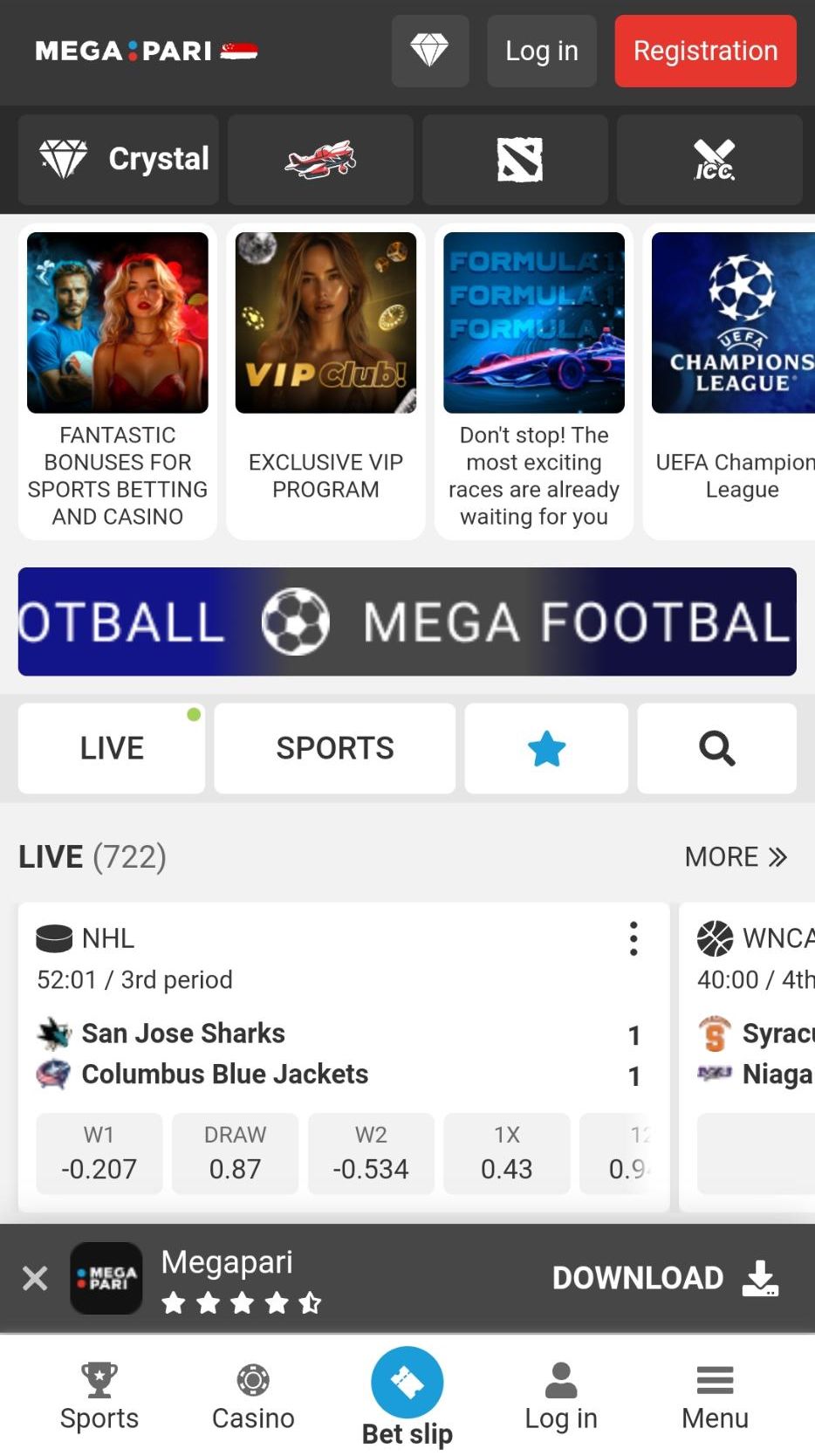Open search with the magnifier icon
The height and width of the screenshot is (1456, 815).
click(x=716, y=748)
